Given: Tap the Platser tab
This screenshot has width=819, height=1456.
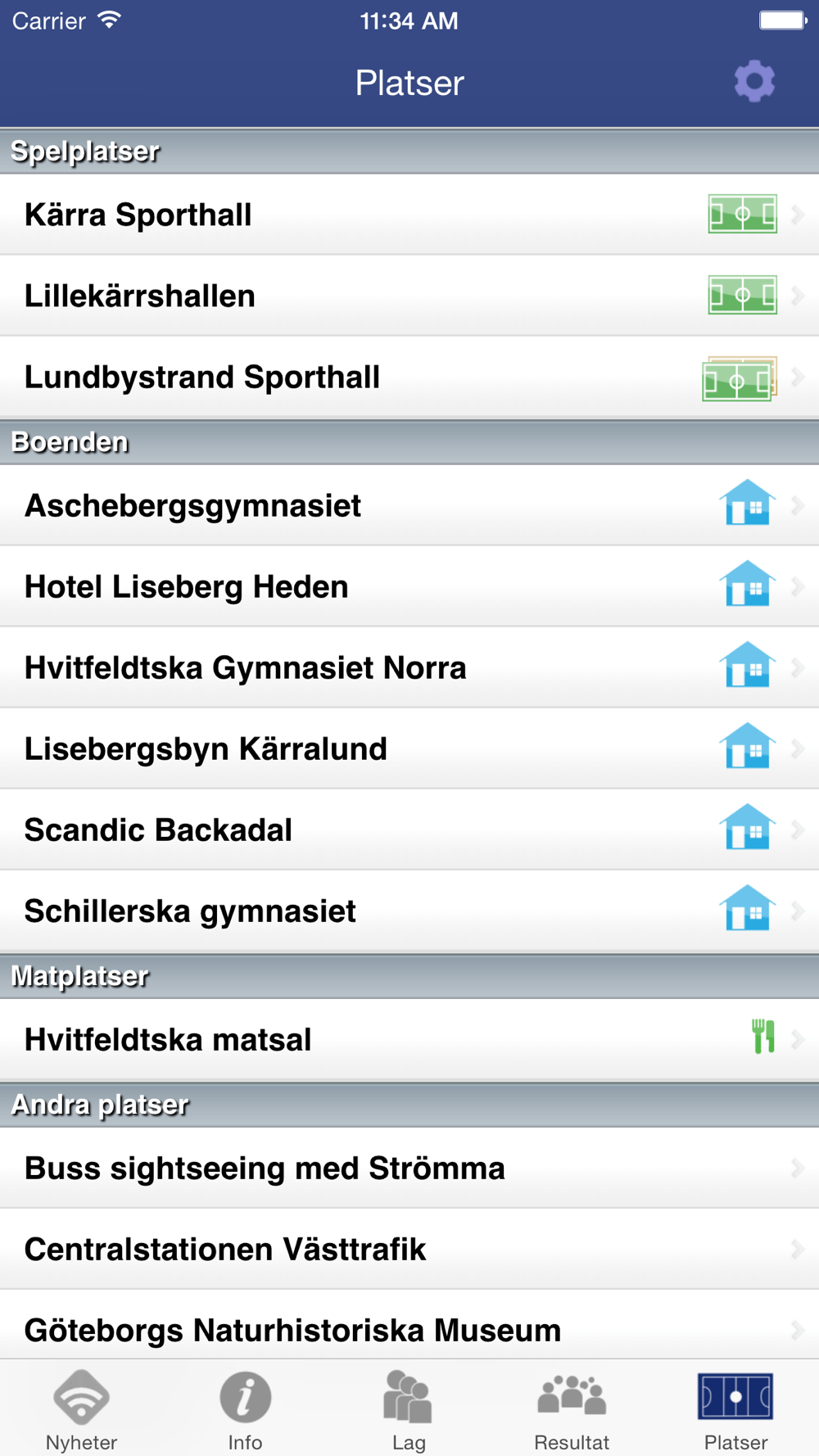Looking at the screenshot, I should click(735, 1410).
